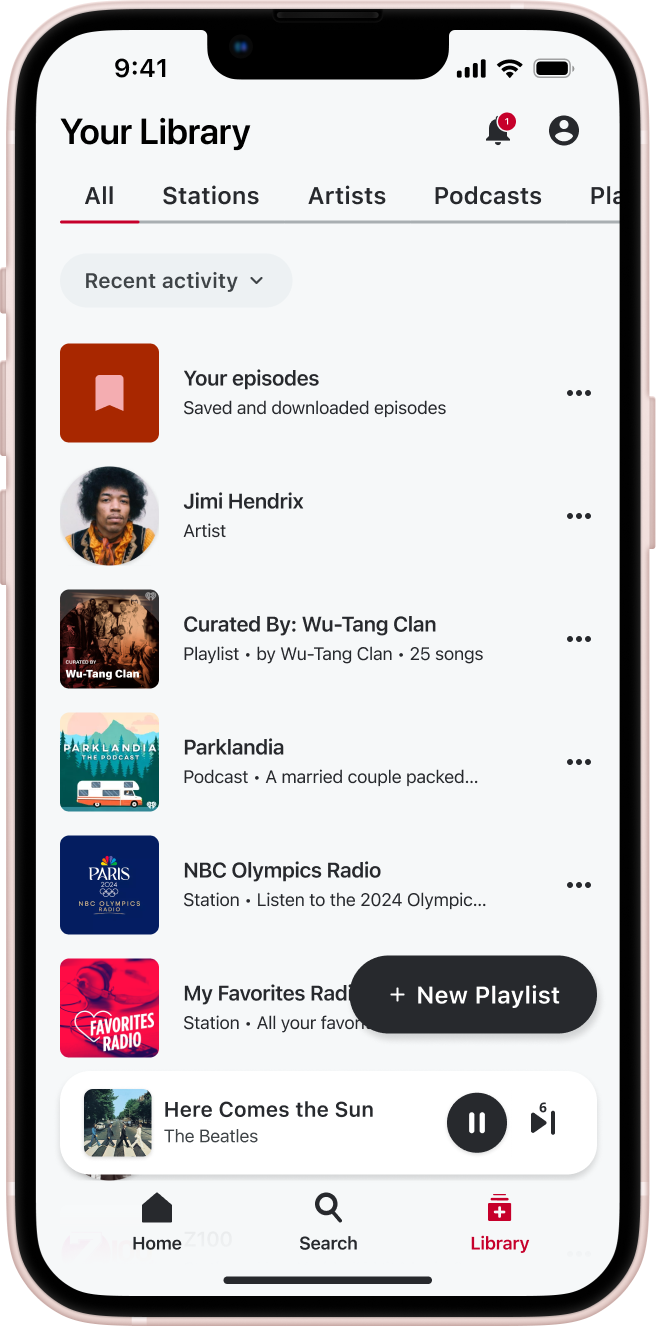Viewport: 656px width, 1326px height.
Task: Open more options for Jimi Hendrix
Action: click(x=579, y=516)
